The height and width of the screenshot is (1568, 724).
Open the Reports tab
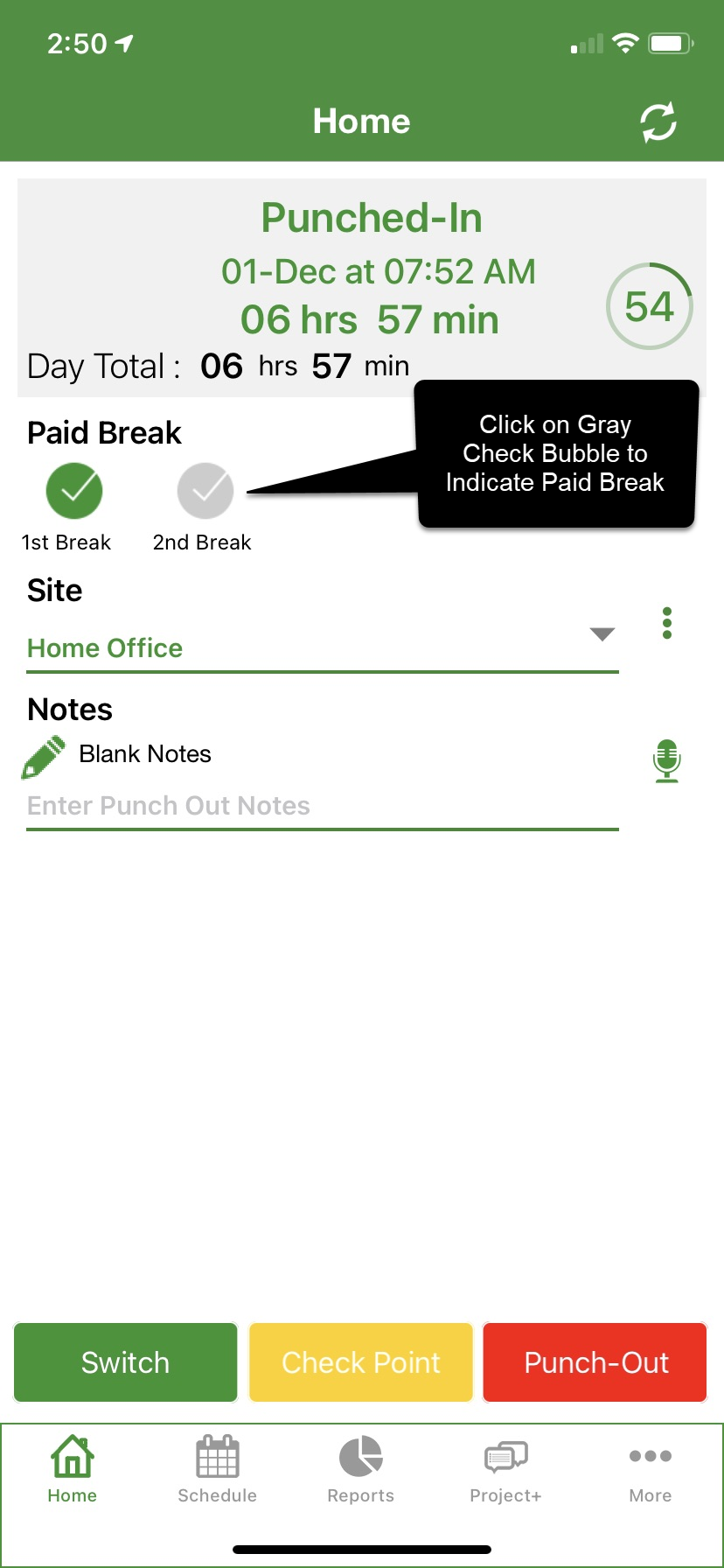point(361,1470)
